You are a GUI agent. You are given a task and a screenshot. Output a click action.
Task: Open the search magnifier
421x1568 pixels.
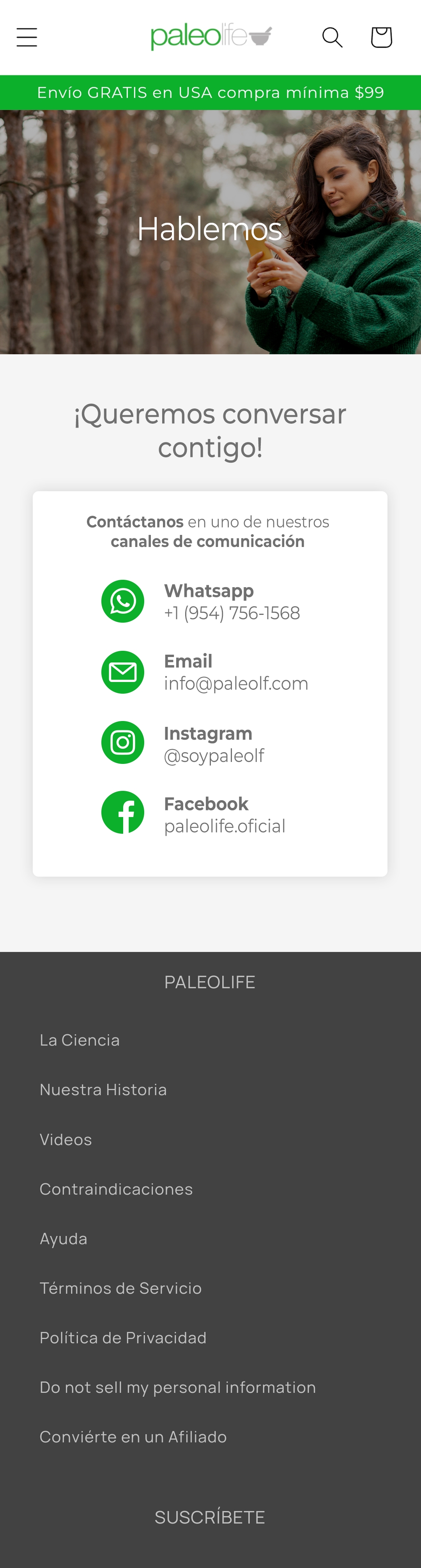point(332,37)
